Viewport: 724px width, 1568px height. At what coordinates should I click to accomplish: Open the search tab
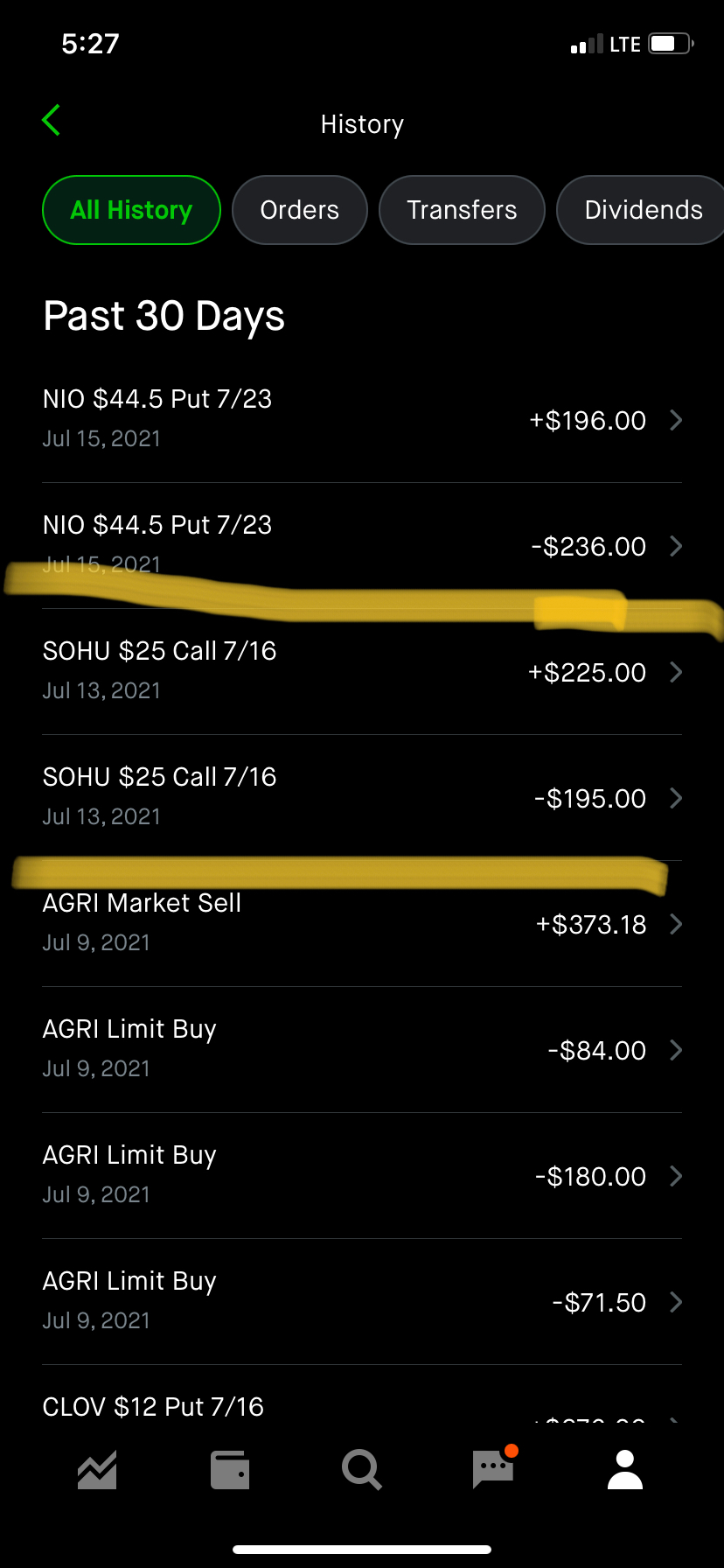coord(361,1470)
